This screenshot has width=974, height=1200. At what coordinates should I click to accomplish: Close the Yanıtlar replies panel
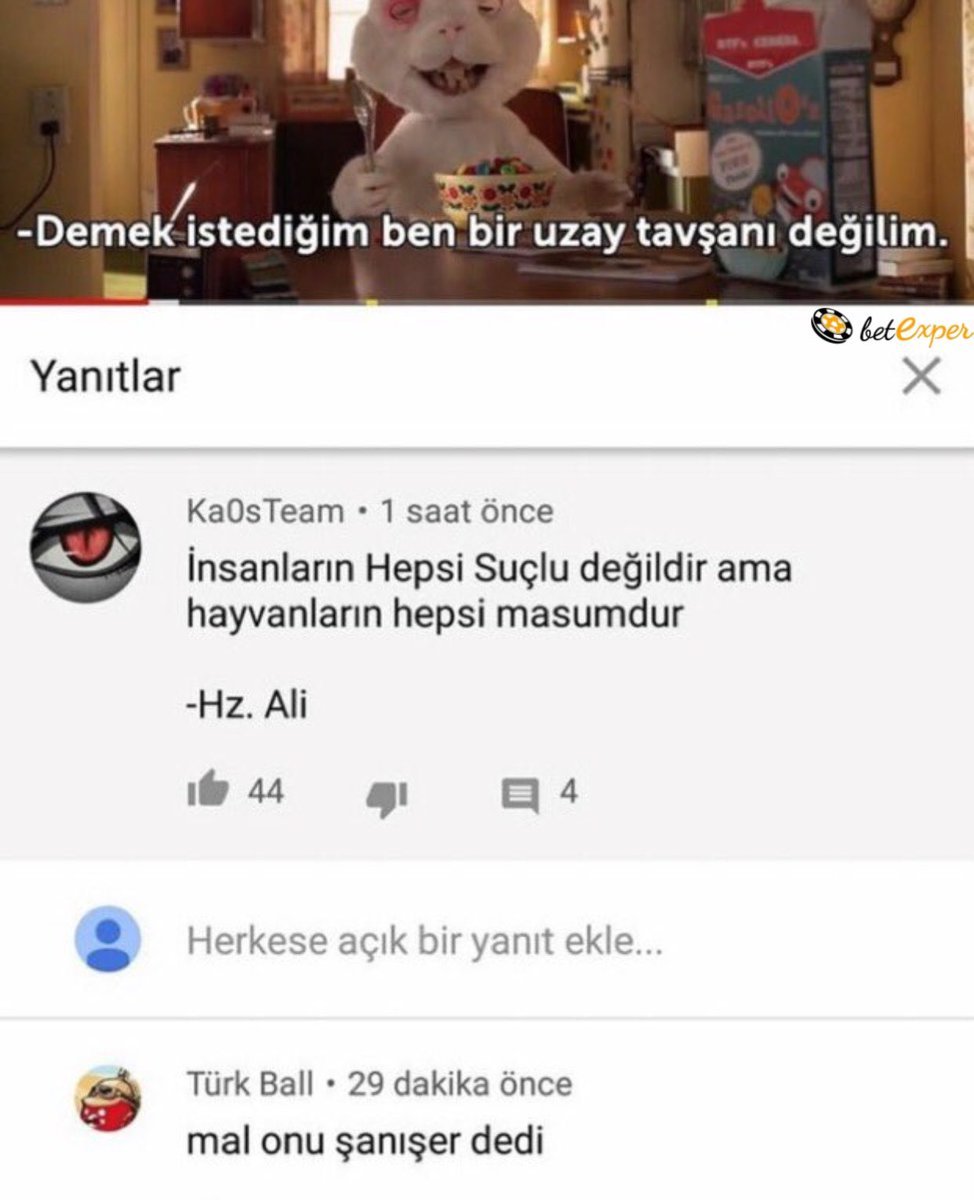(x=920, y=377)
